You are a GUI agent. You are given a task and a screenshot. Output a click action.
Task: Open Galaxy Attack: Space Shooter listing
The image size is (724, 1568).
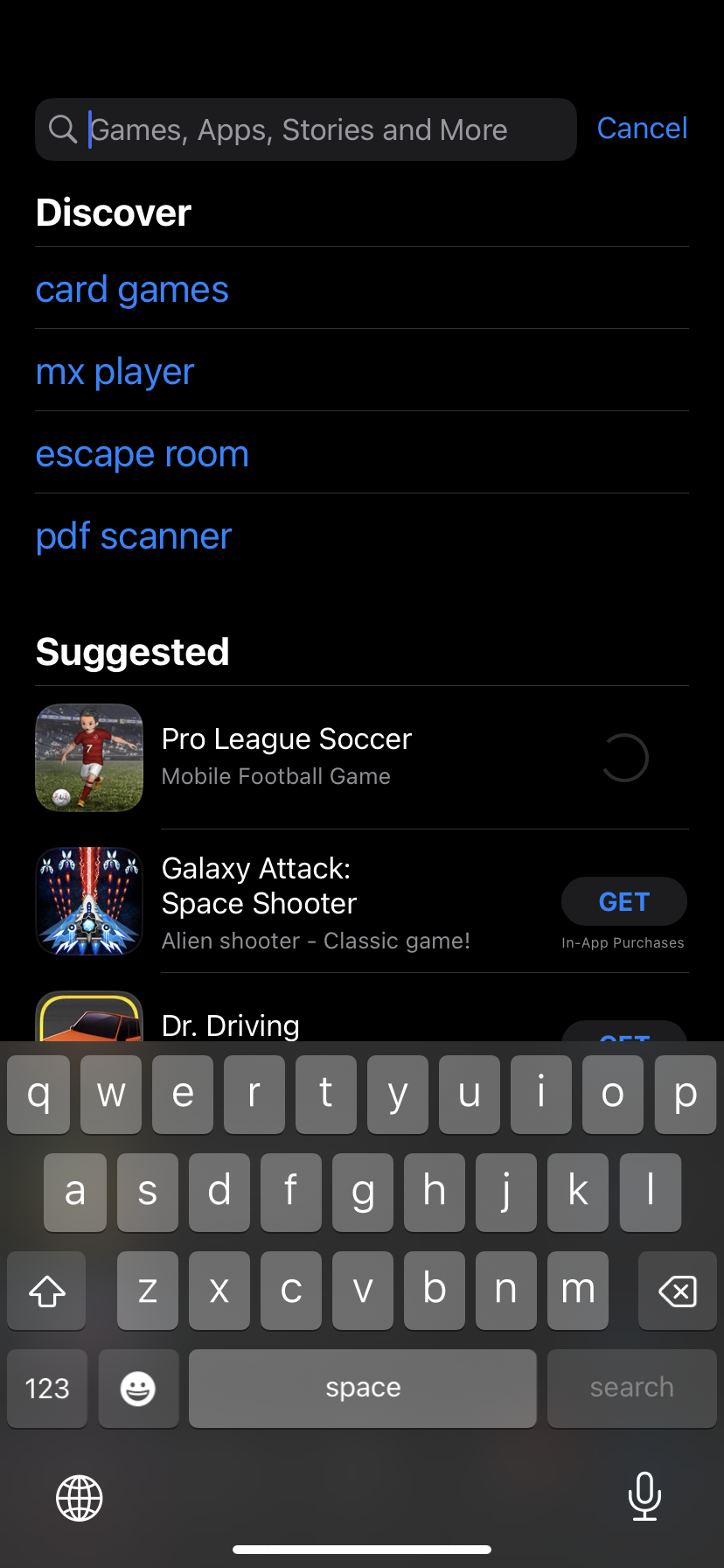(315, 901)
